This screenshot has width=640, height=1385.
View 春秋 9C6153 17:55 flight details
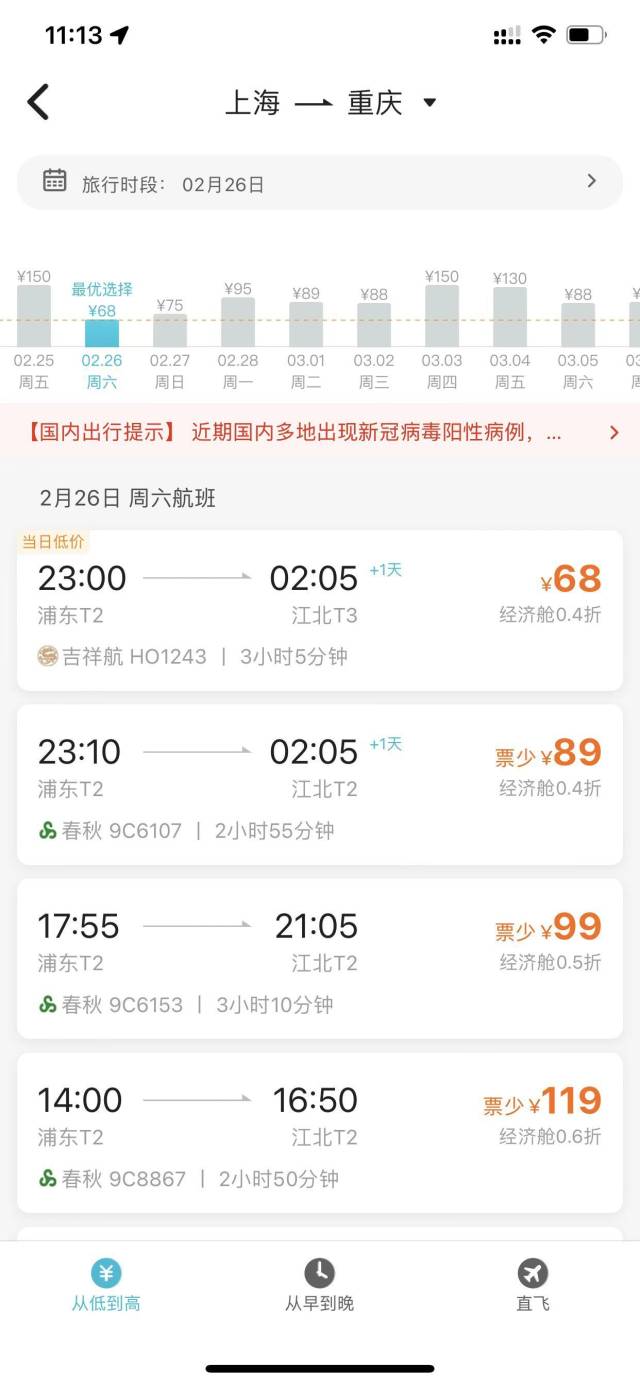pos(320,959)
